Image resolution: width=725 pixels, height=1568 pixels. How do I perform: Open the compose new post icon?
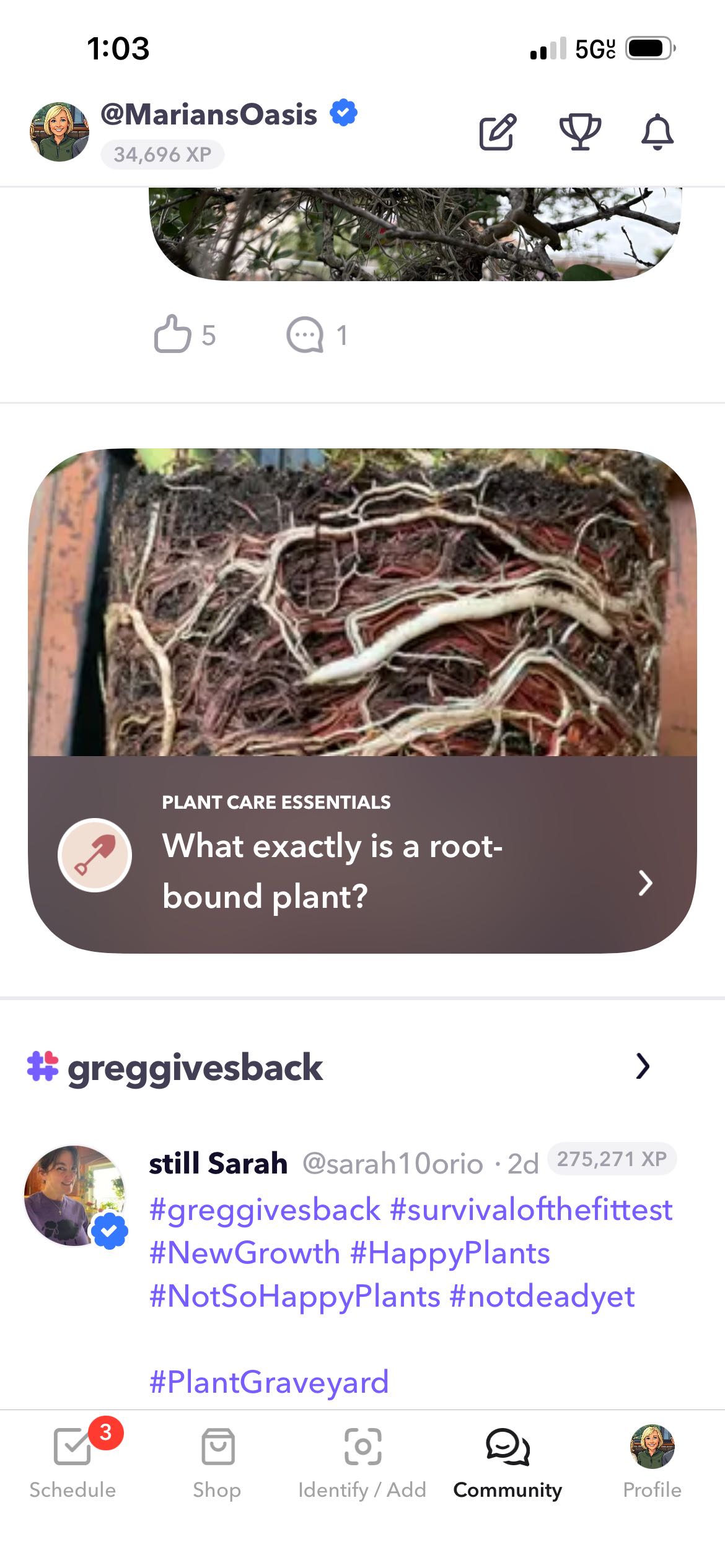pyautogui.click(x=497, y=132)
